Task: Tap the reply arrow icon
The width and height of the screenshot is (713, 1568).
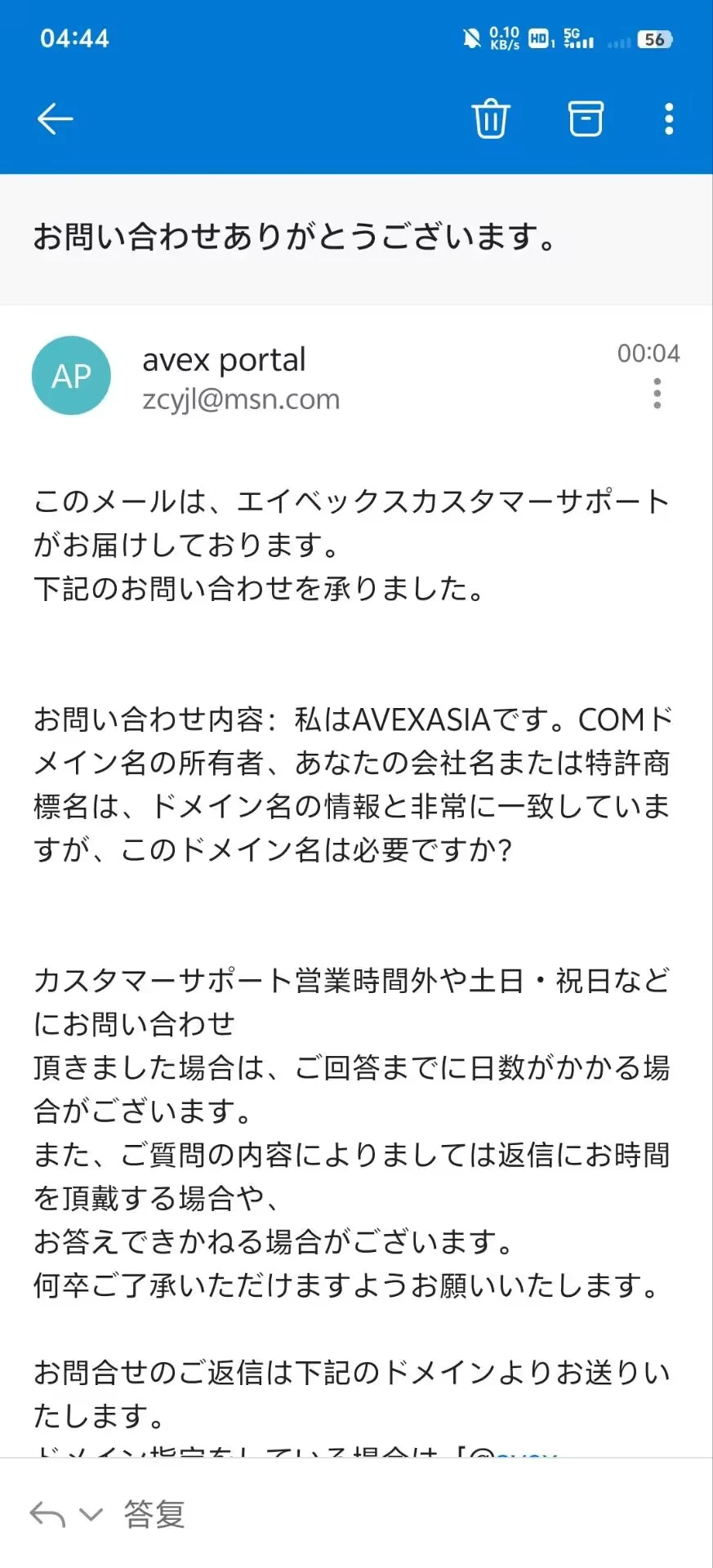Action: pos(47,1515)
